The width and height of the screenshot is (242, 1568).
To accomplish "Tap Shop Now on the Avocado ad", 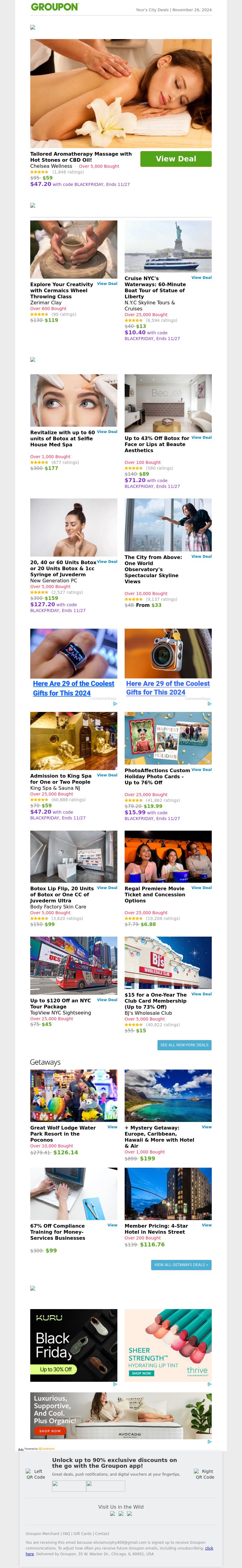I will (50, 1431).
